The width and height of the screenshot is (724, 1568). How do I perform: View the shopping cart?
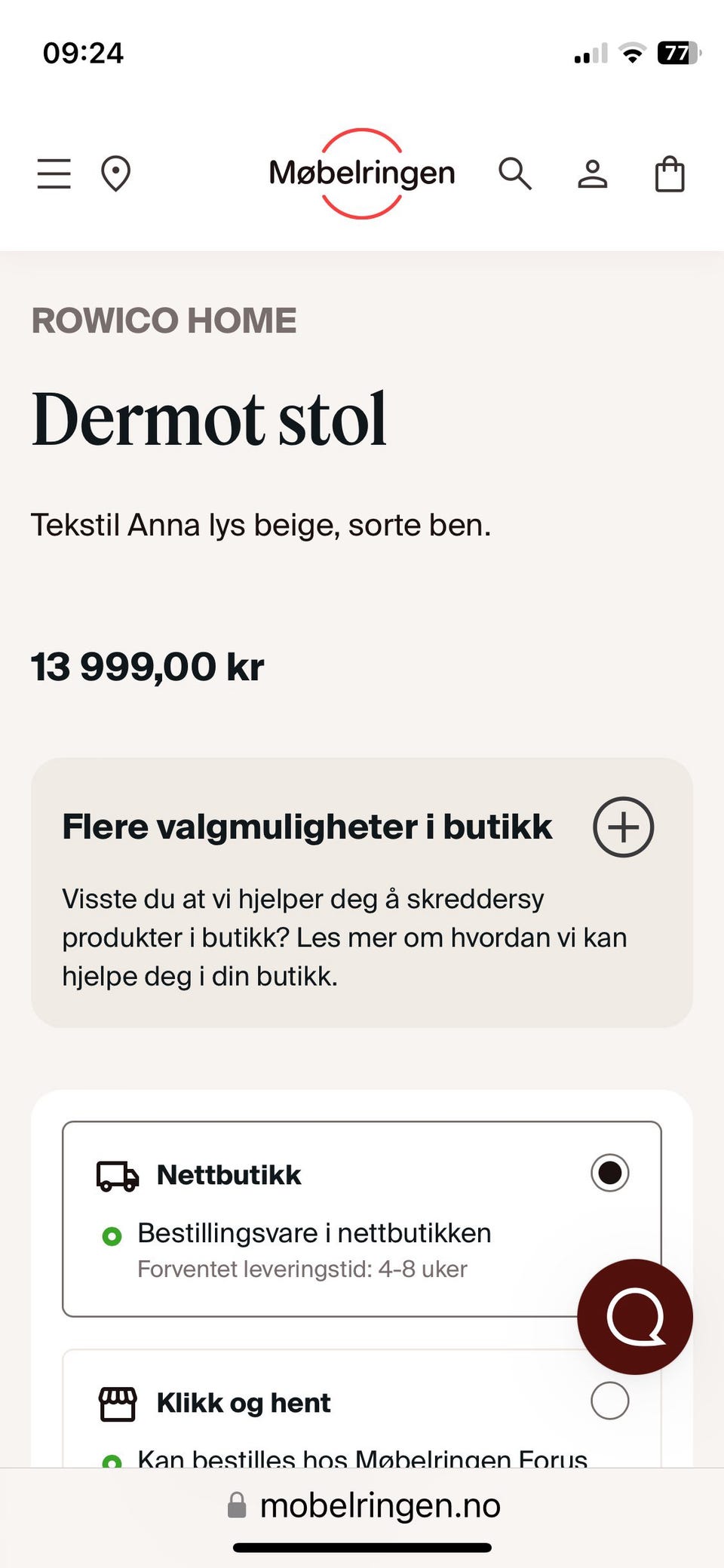(670, 173)
